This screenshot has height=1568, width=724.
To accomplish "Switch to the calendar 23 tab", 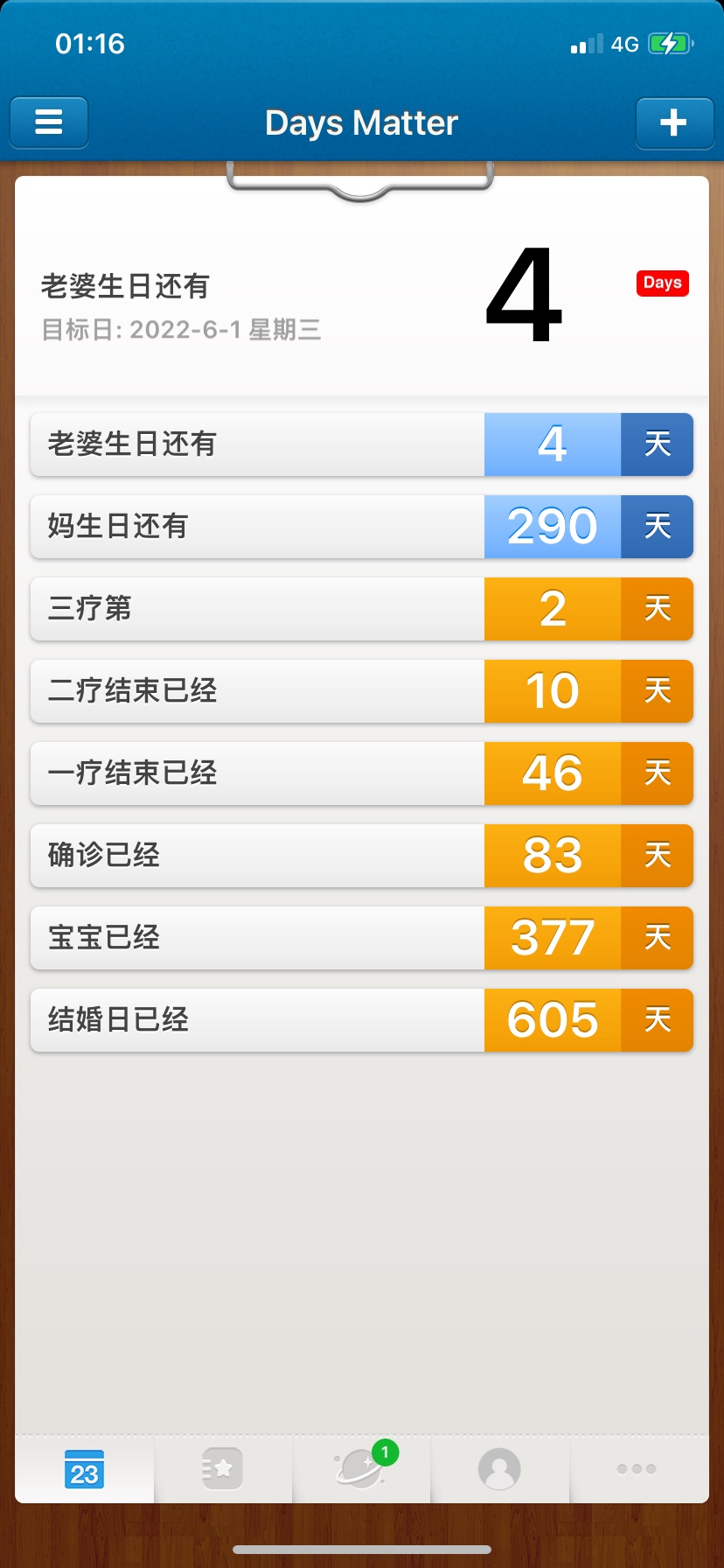I will [x=84, y=1469].
